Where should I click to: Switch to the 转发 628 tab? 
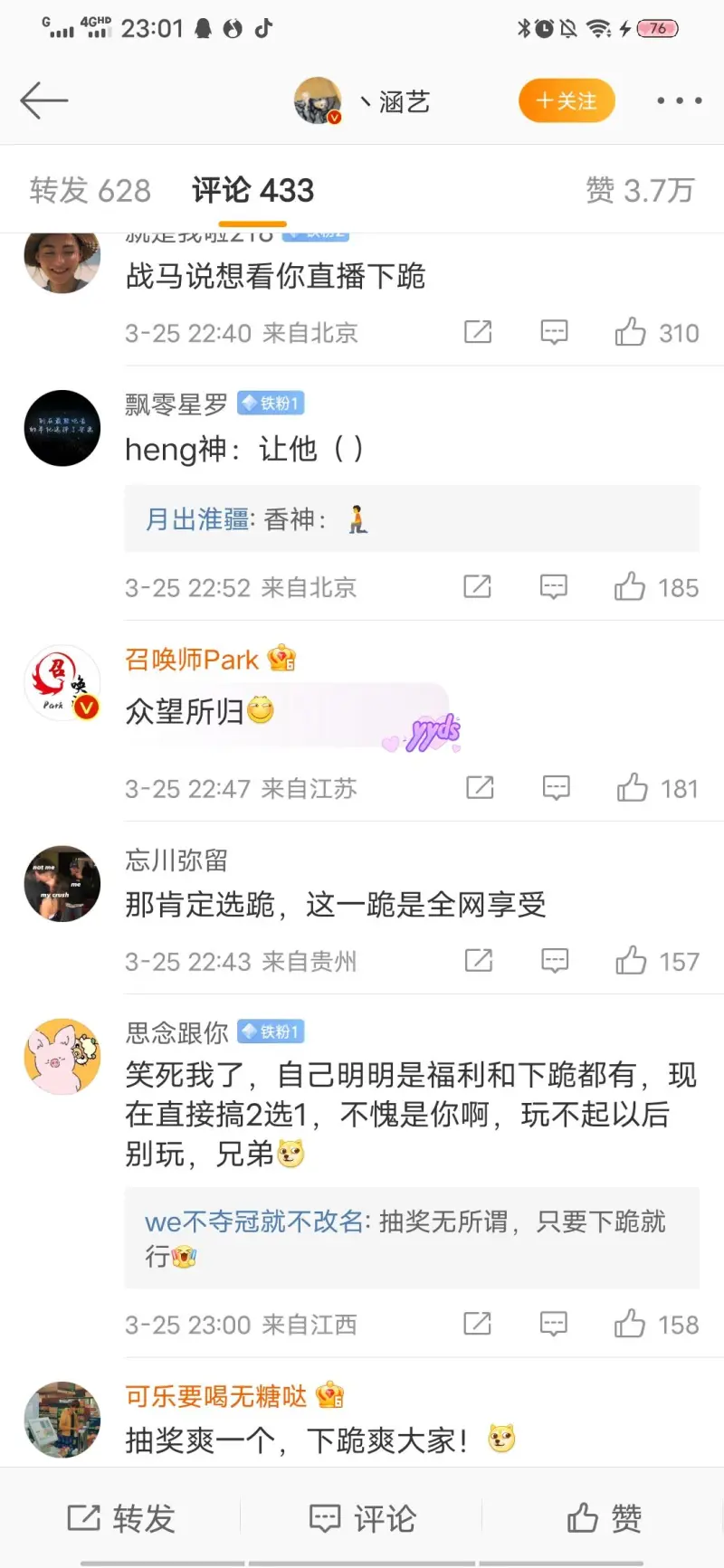pyautogui.click(x=90, y=190)
